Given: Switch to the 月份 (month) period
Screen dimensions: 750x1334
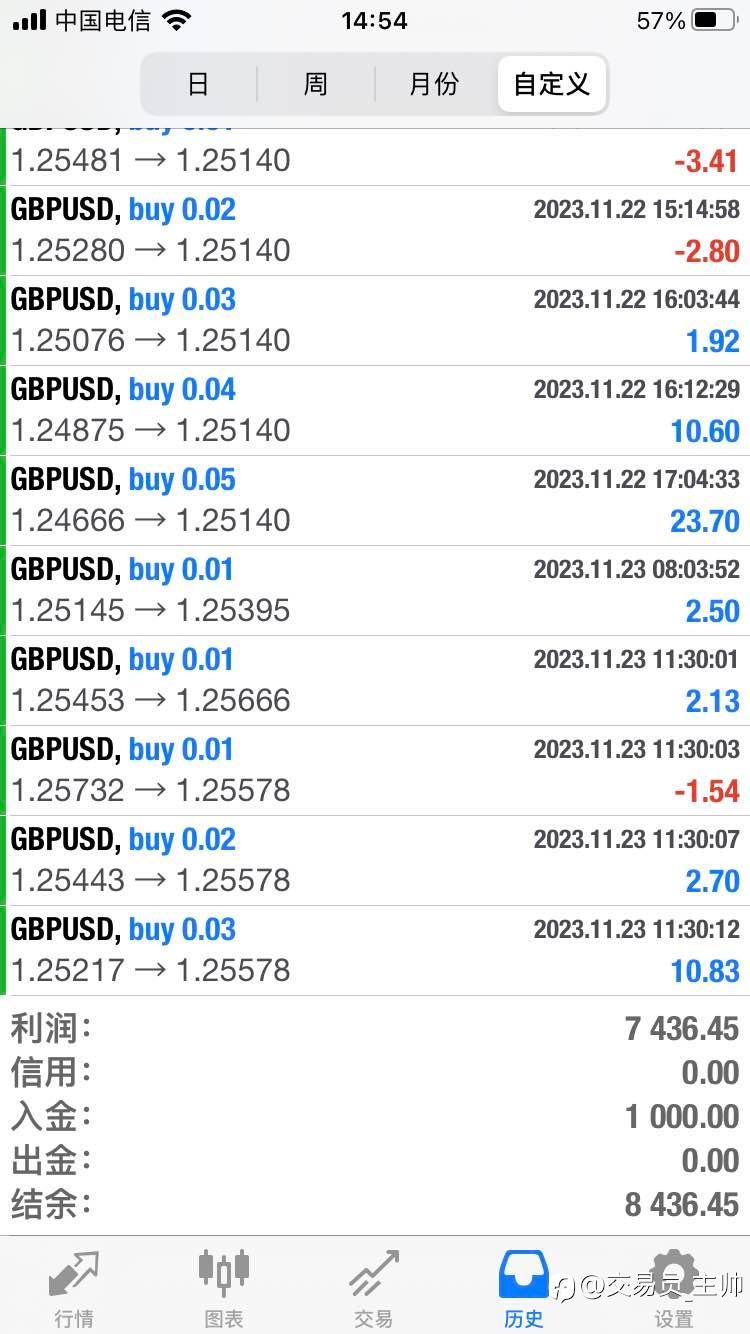Looking at the screenshot, I should pos(434,84).
